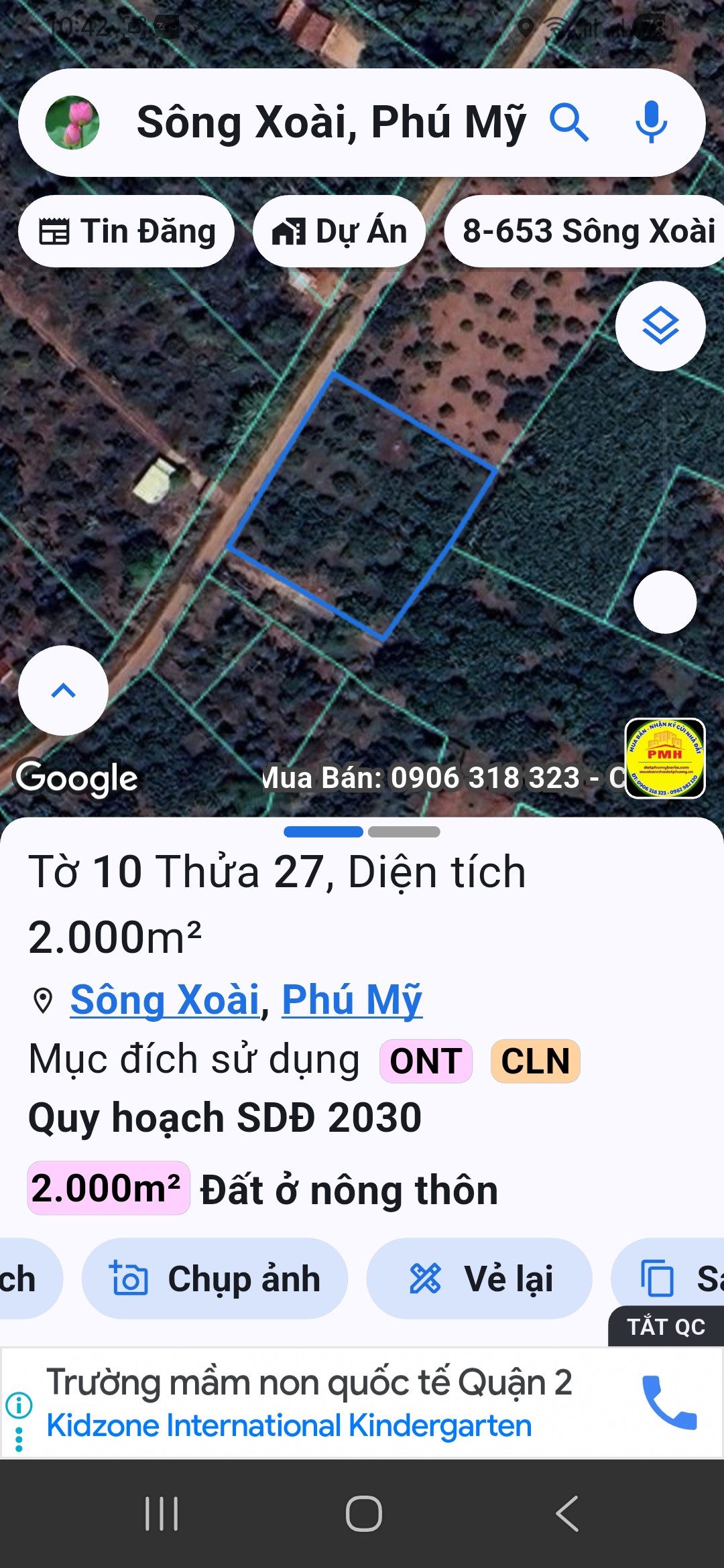724x1568 pixels.
Task: Call Kidzone International Kindergarten from ad
Action: pyautogui.click(x=669, y=1402)
